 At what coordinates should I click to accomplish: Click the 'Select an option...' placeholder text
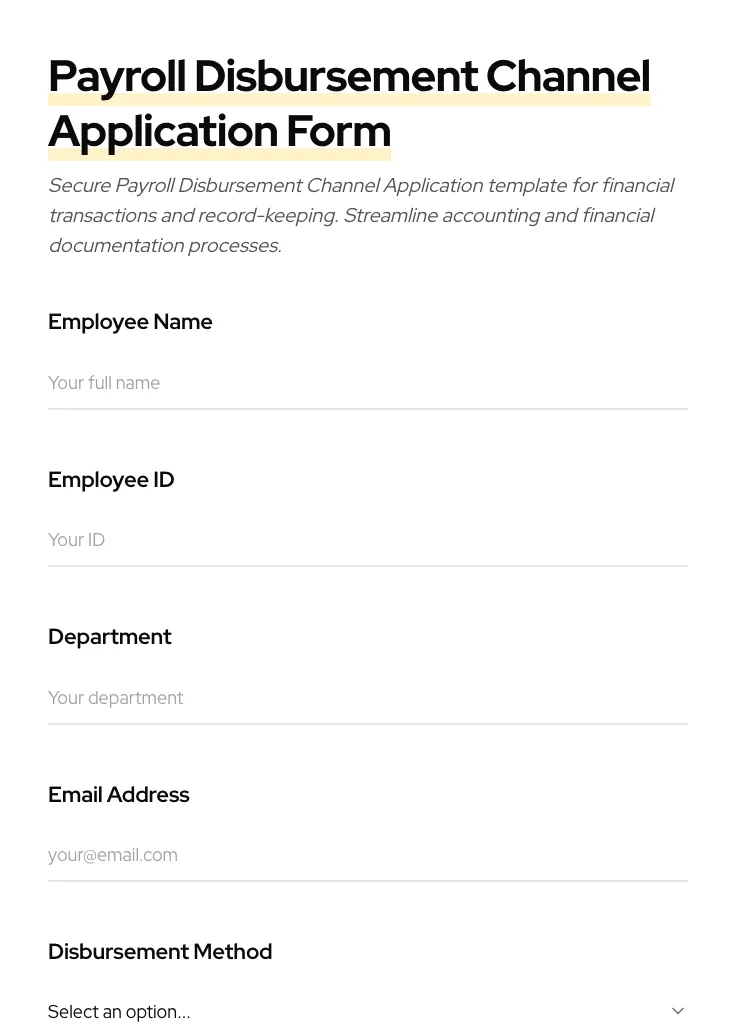tap(119, 1011)
